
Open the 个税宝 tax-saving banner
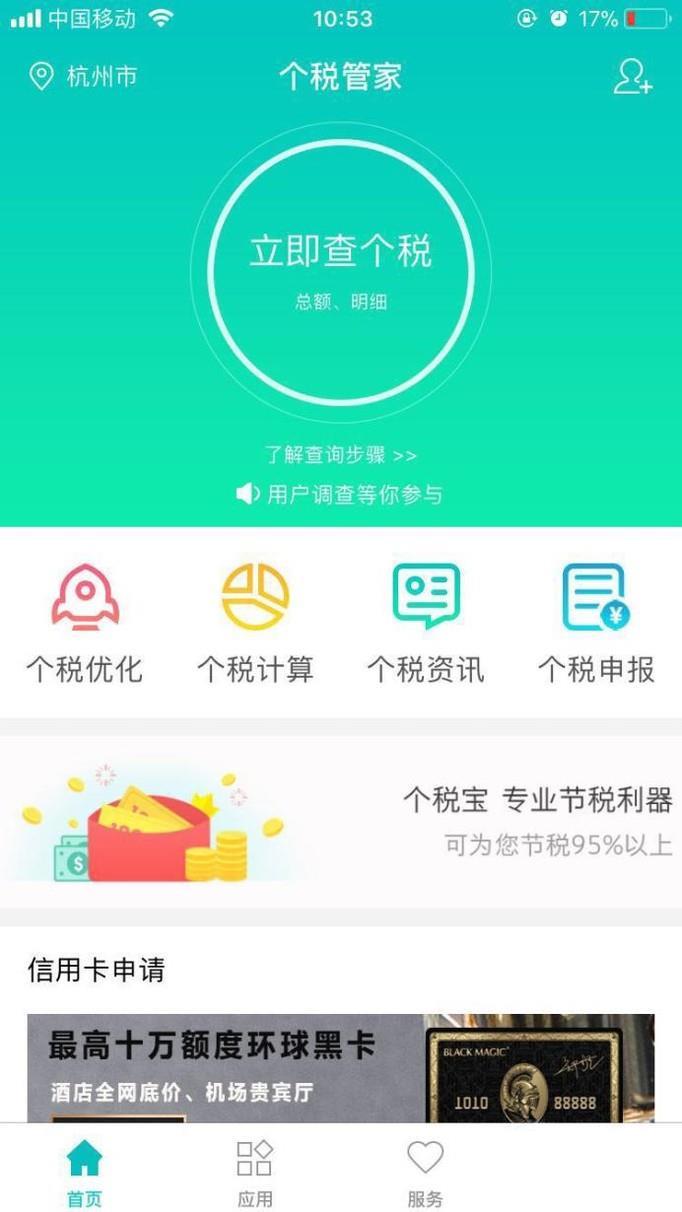[341, 822]
